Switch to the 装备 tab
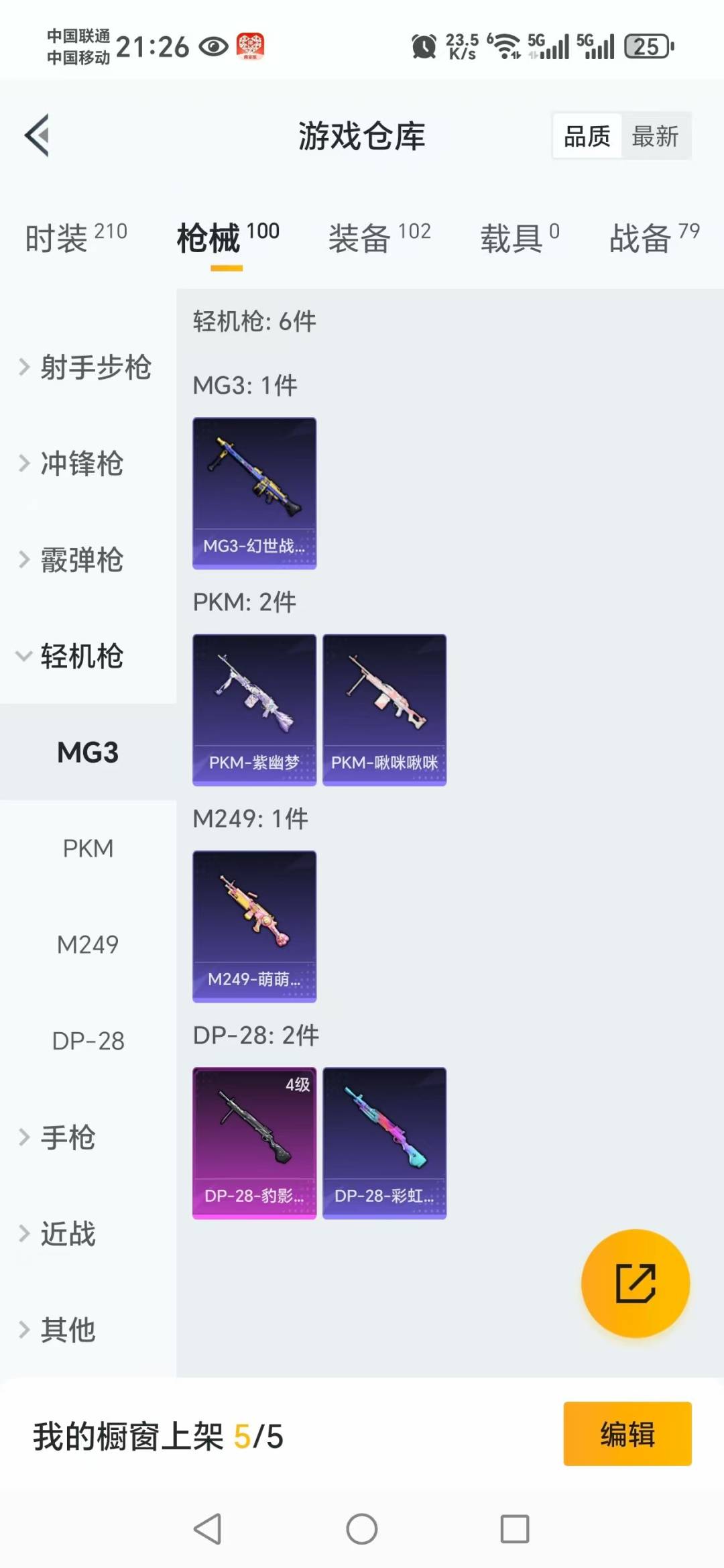Screen dimensions: 724x1568 click(x=379, y=238)
